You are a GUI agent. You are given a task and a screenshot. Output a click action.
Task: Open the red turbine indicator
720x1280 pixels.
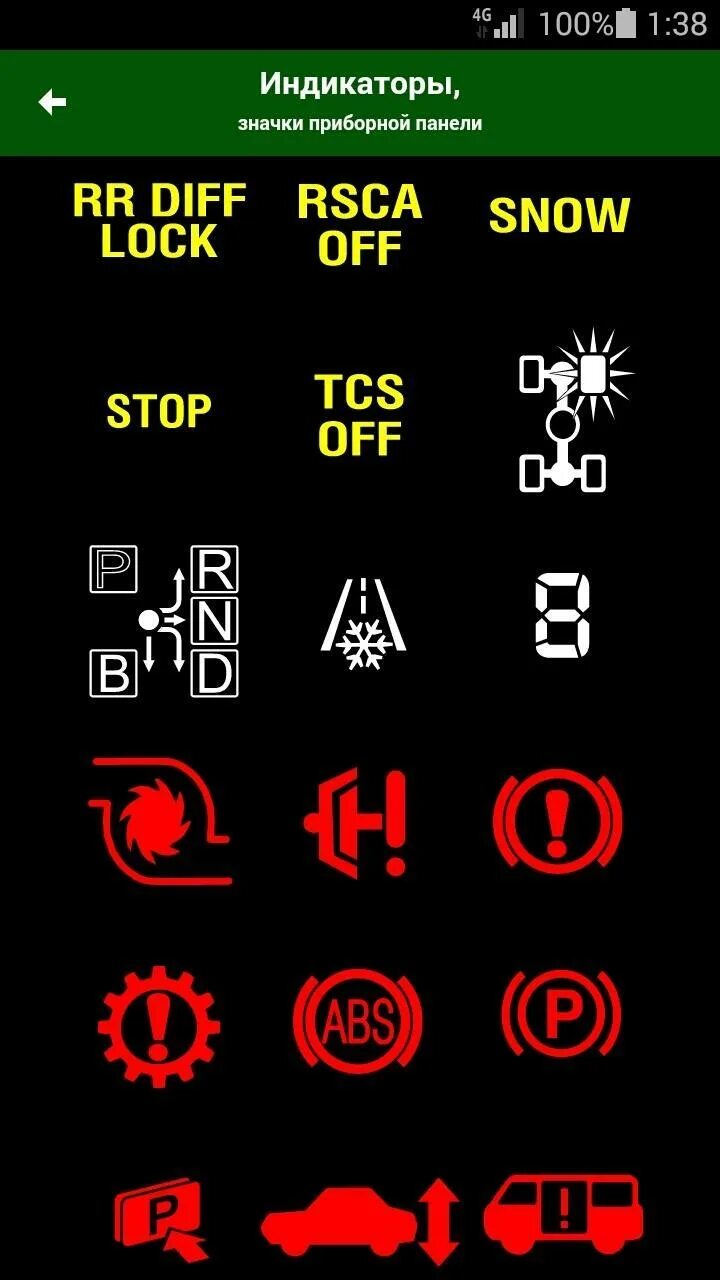[160, 821]
